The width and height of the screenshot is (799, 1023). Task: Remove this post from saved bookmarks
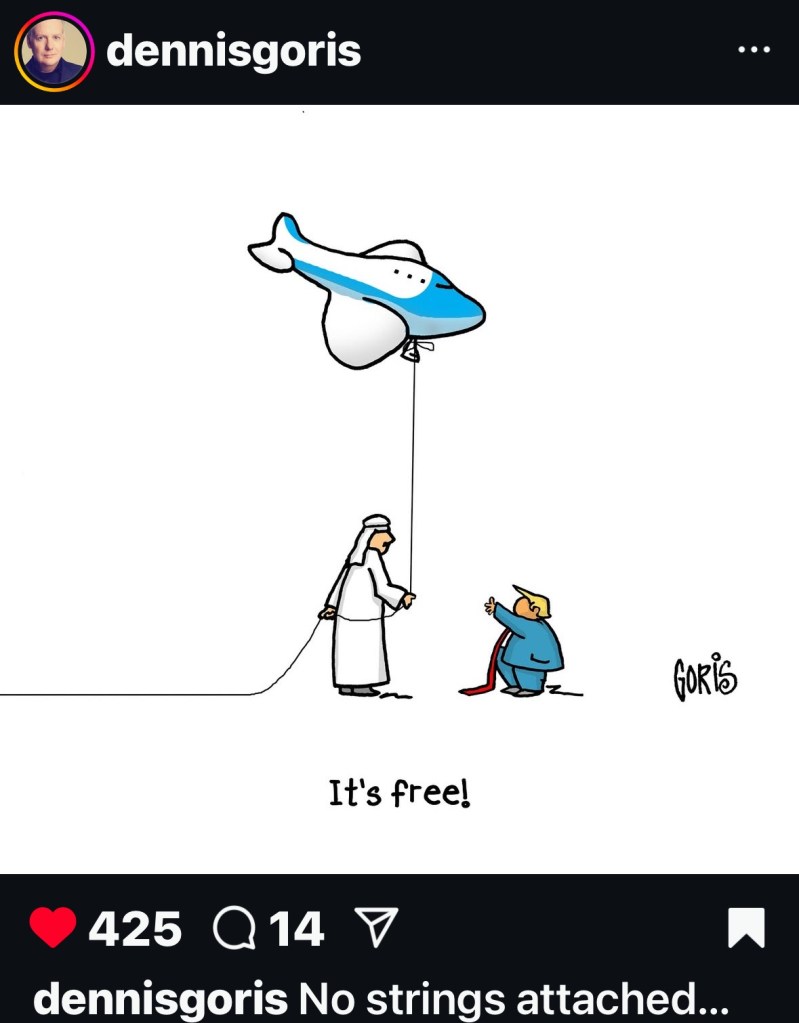[746, 929]
